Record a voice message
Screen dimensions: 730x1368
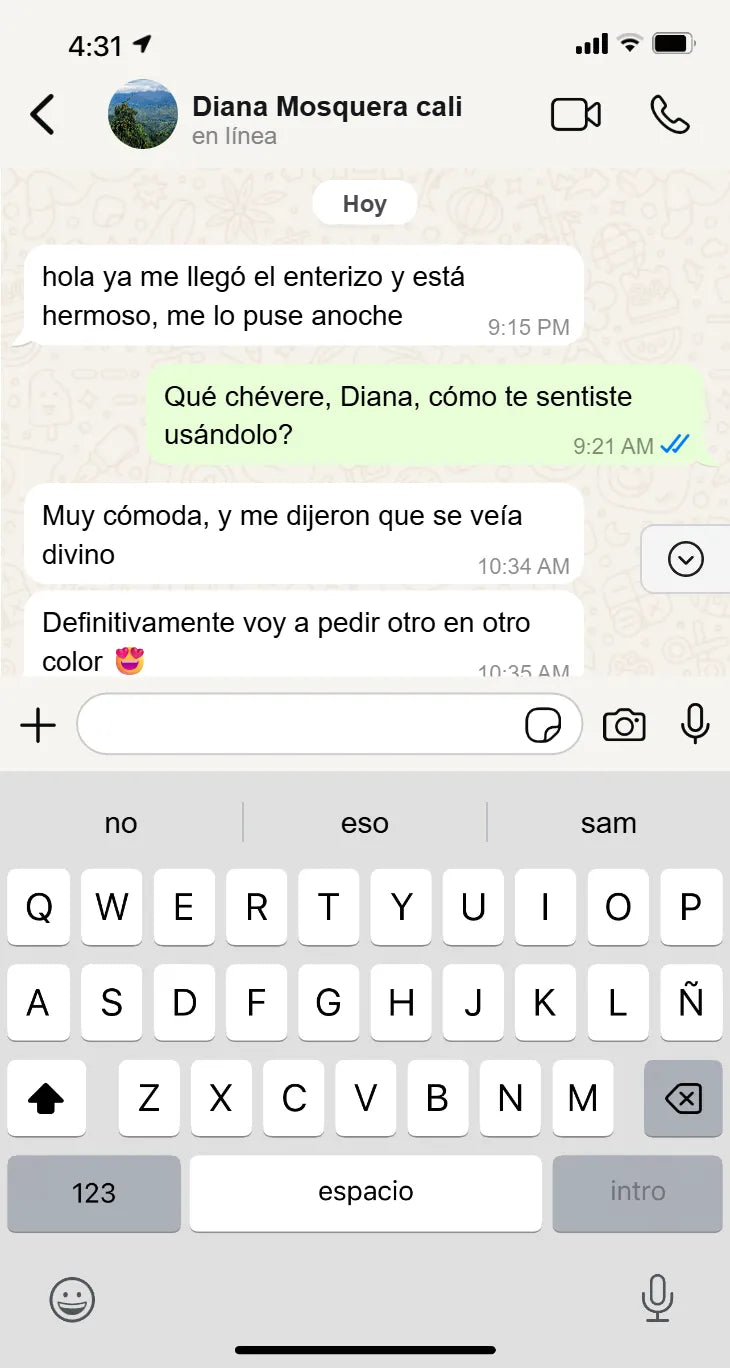pyautogui.click(x=695, y=724)
